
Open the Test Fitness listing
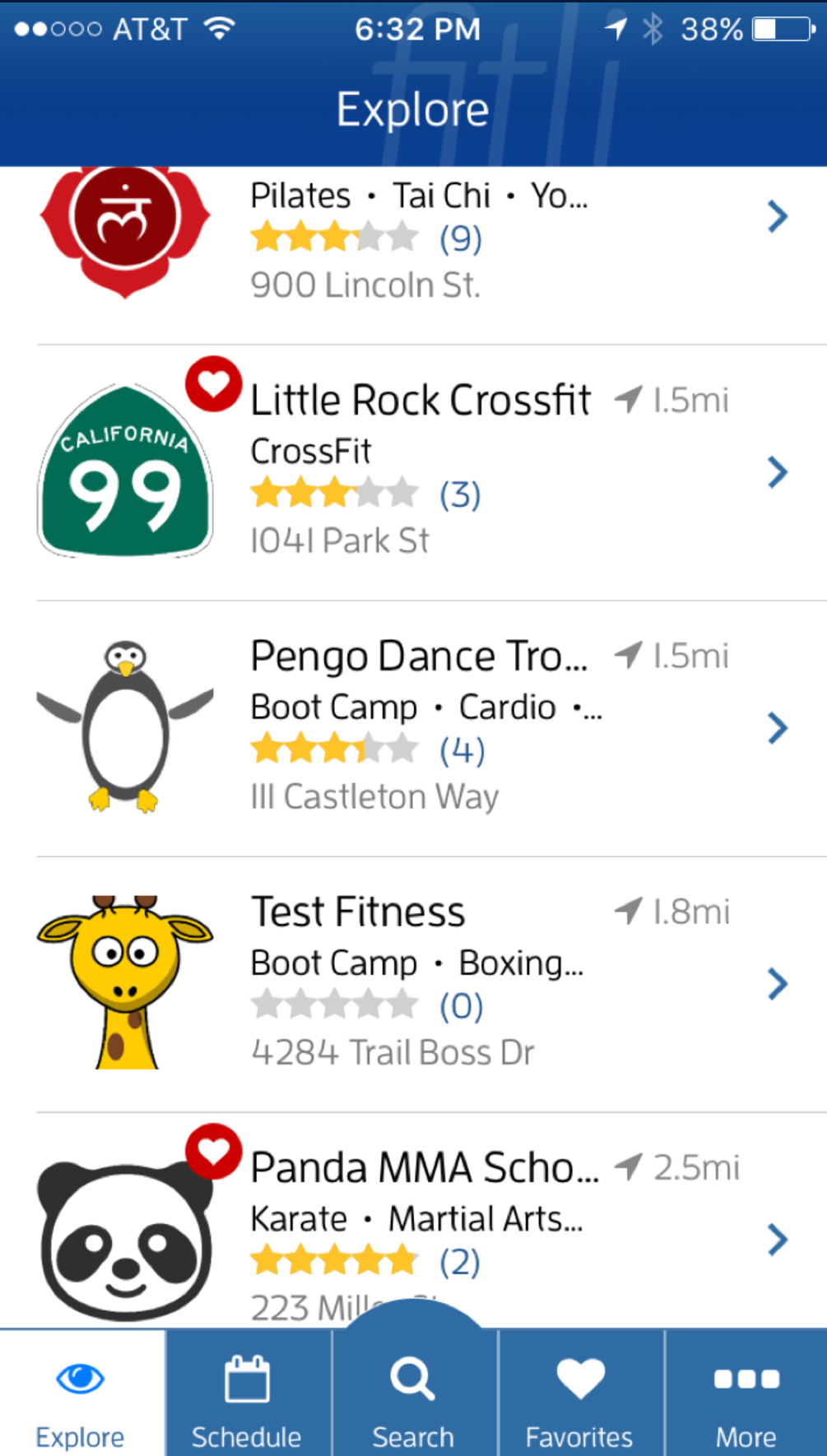(358, 912)
